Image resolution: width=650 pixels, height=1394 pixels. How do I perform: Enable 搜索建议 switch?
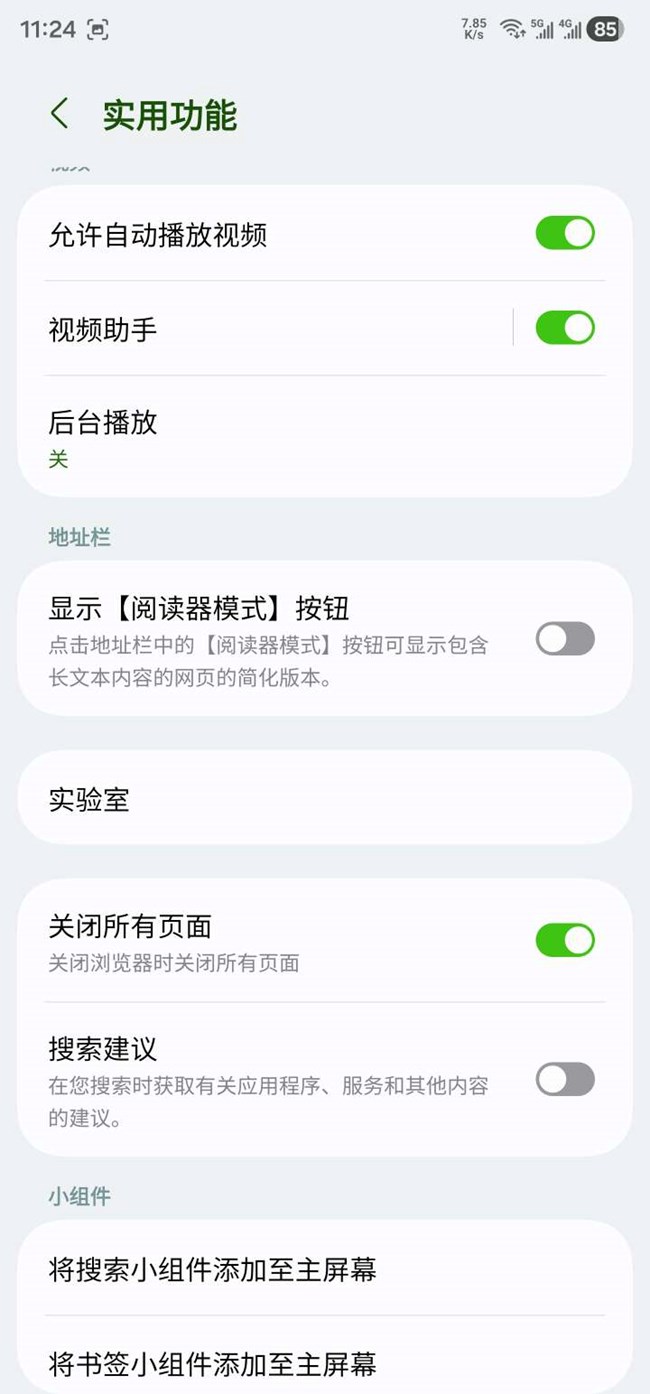565,1079
